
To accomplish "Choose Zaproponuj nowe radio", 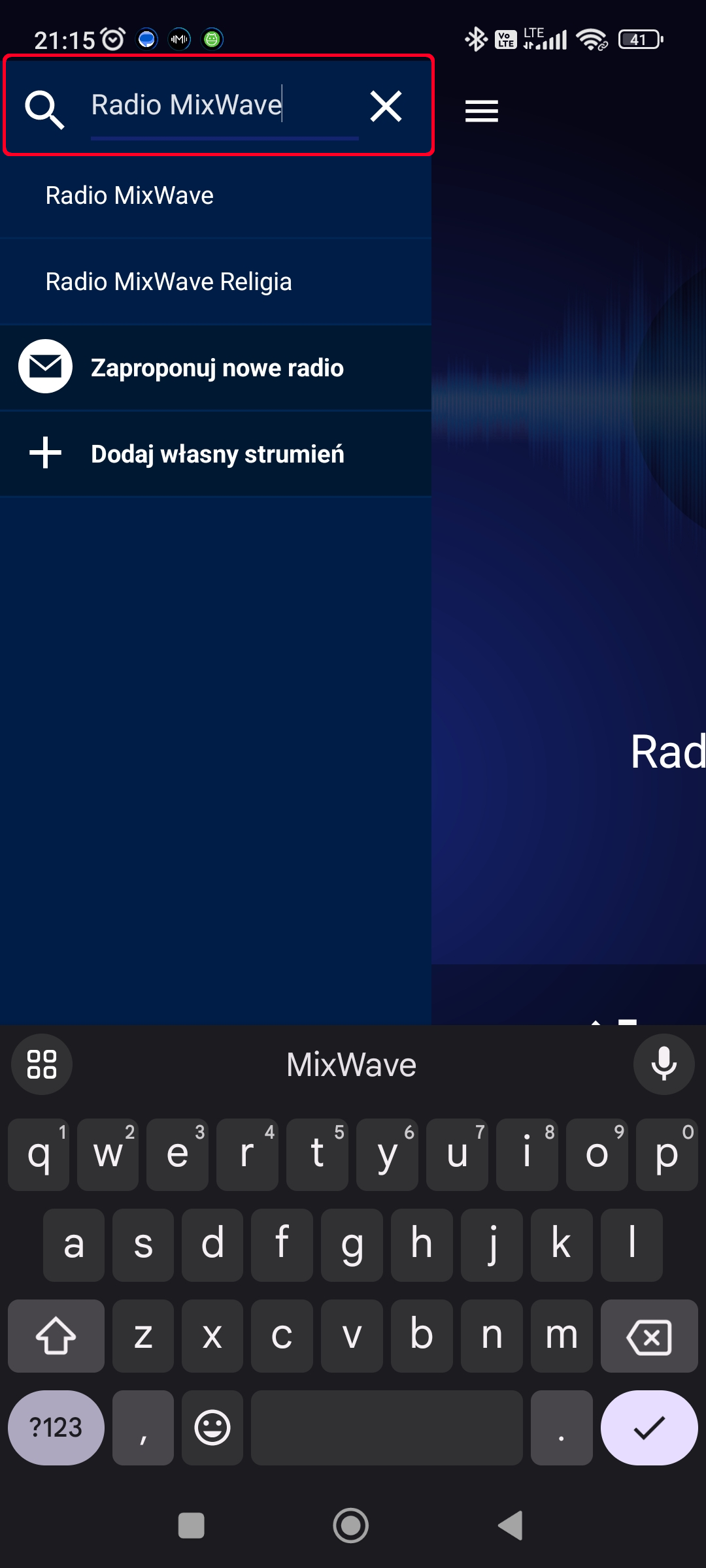I will pyautogui.click(x=216, y=368).
